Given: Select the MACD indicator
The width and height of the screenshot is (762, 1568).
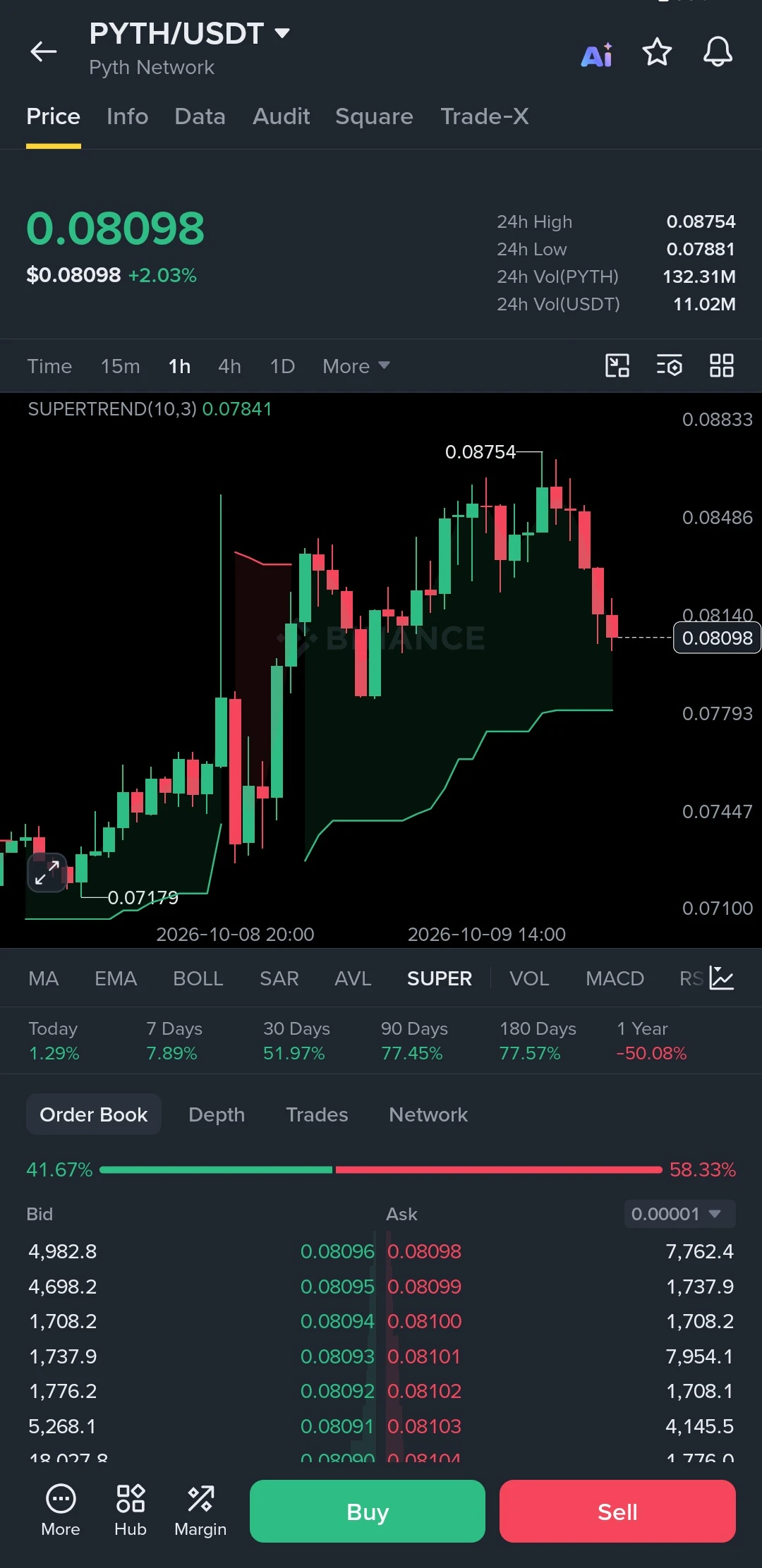Looking at the screenshot, I should (x=615, y=978).
